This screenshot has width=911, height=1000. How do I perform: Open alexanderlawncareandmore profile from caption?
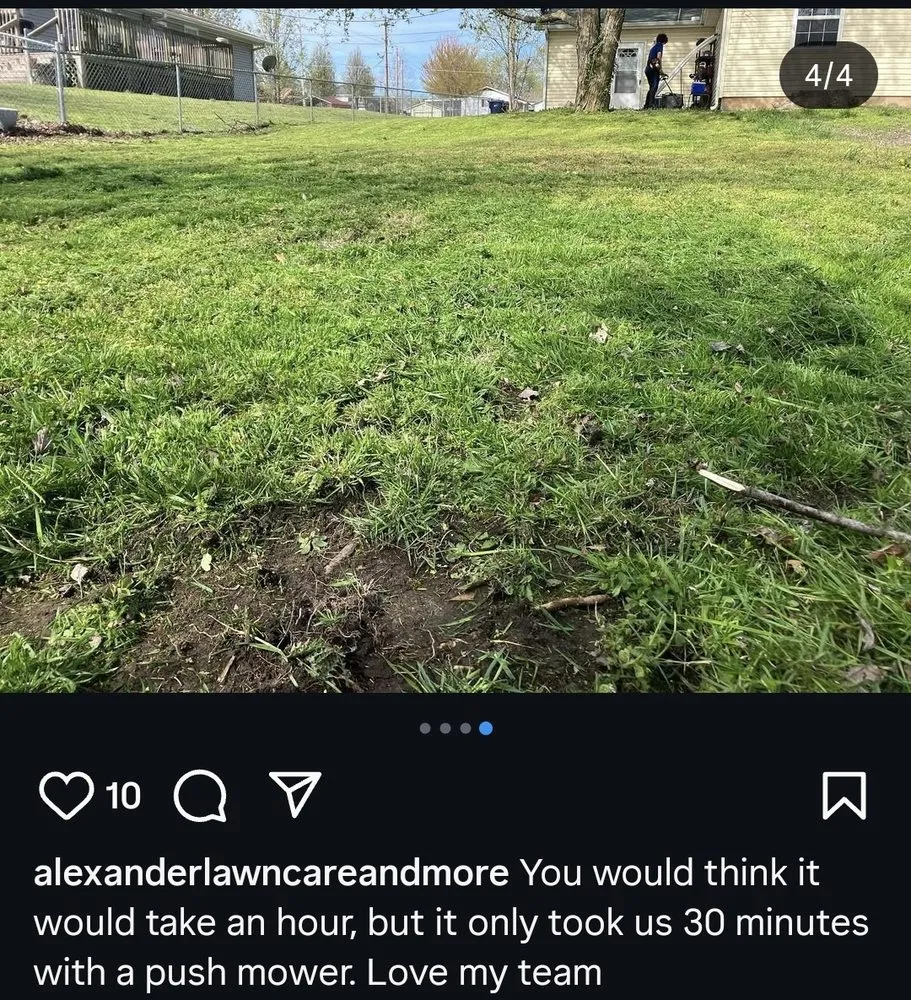271,873
